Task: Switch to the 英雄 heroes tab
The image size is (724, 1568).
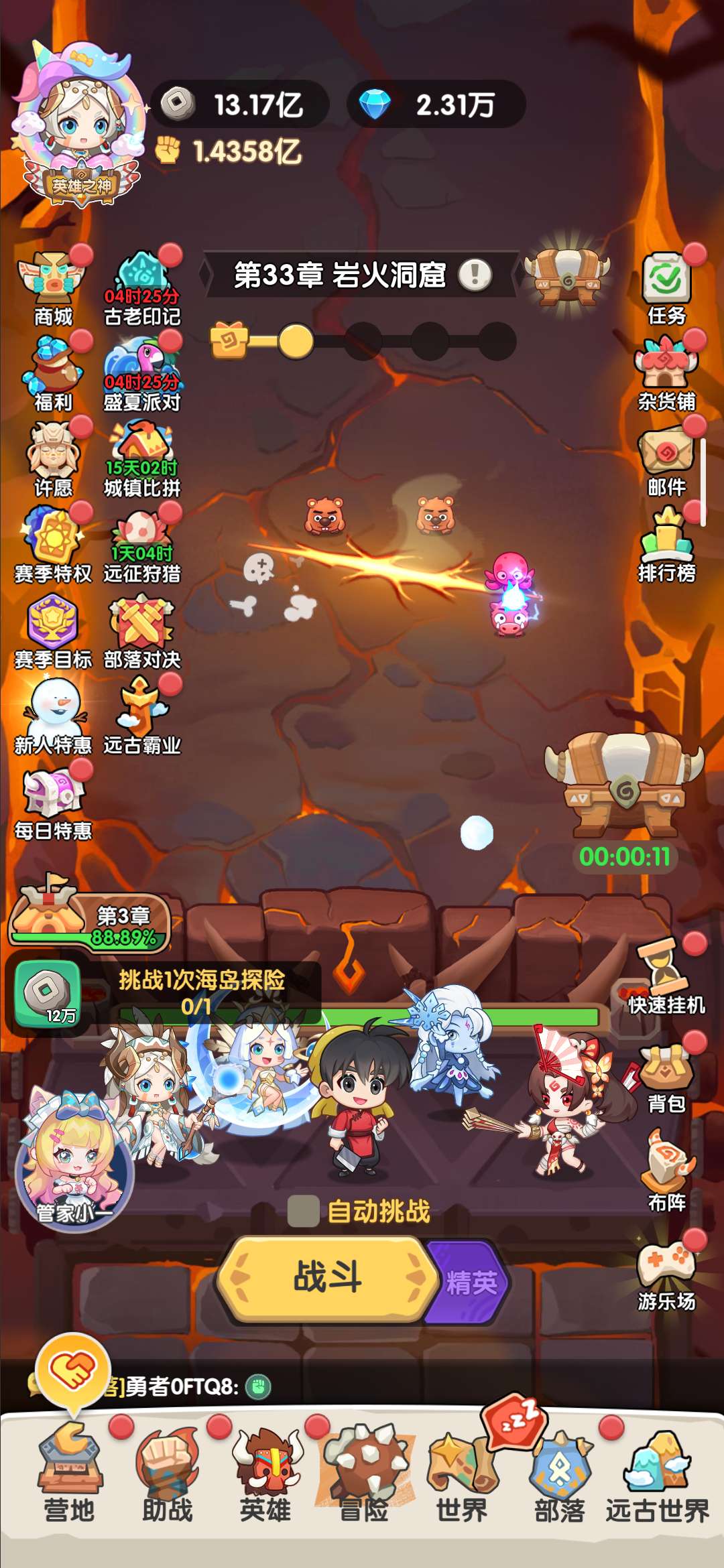Action: click(x=265, y=1474)
